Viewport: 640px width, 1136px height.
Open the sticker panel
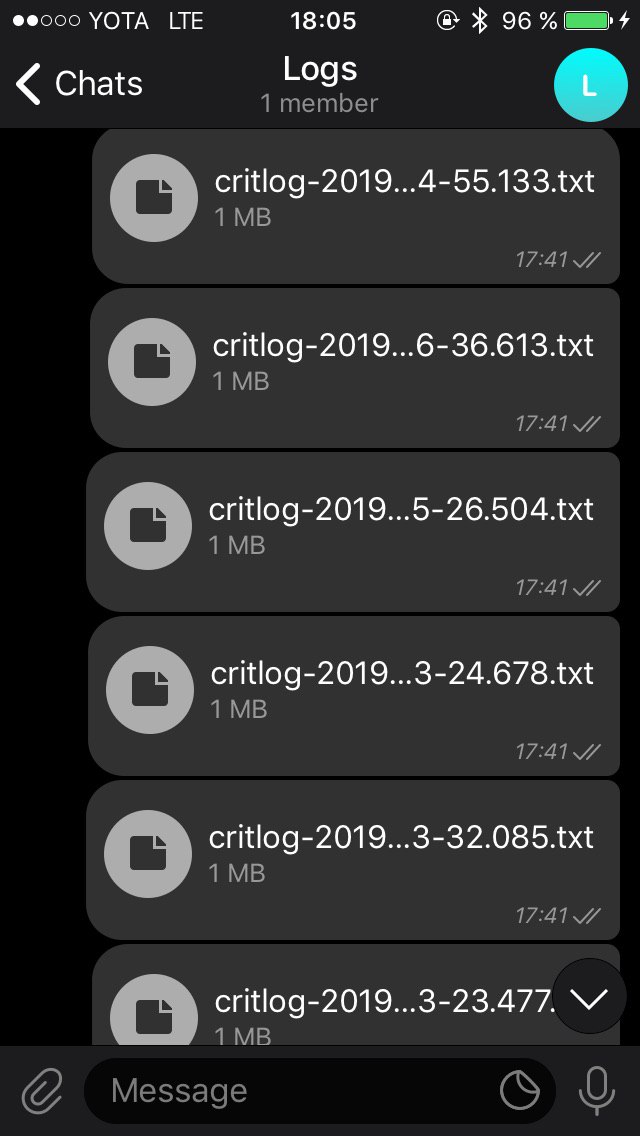[520, 1090]
